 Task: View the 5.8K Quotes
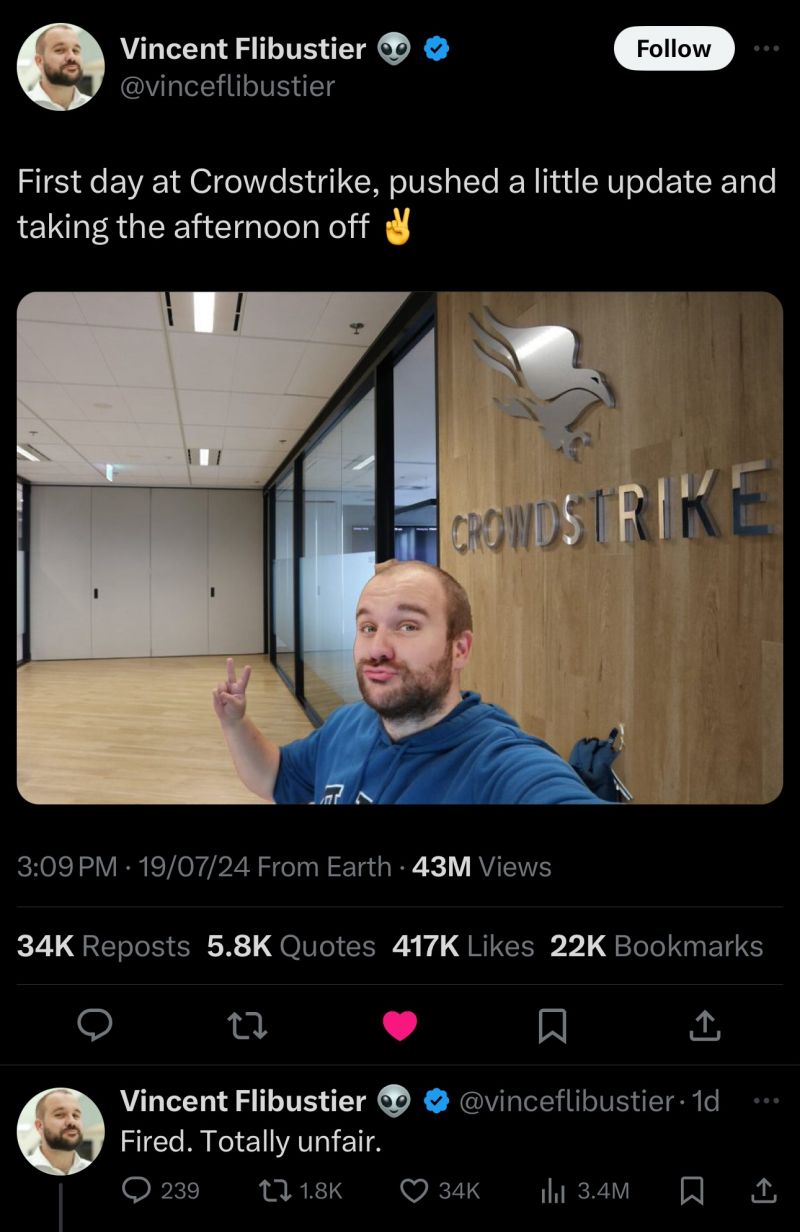[291, 946]
